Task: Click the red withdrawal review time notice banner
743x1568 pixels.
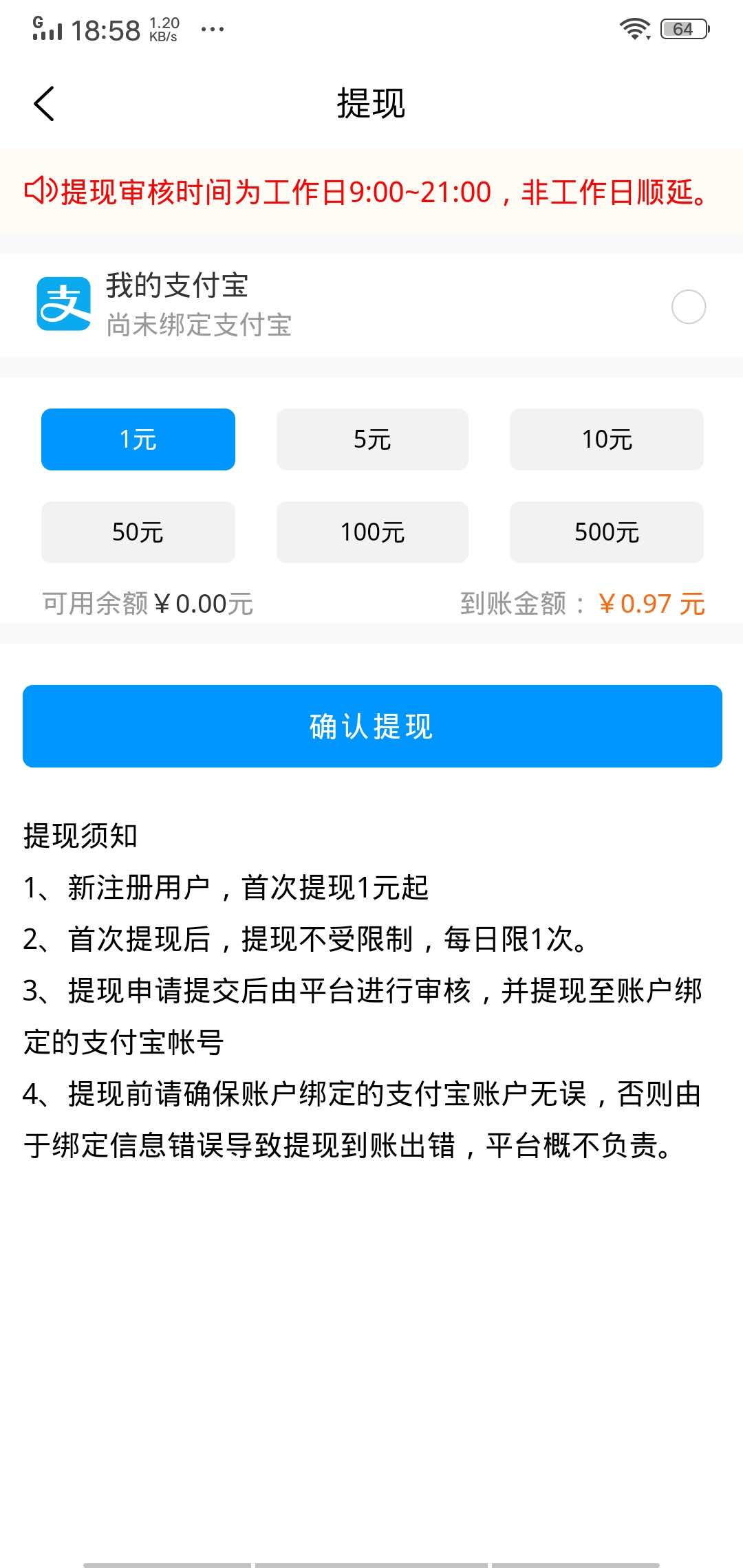Action: tap(371, 193)
